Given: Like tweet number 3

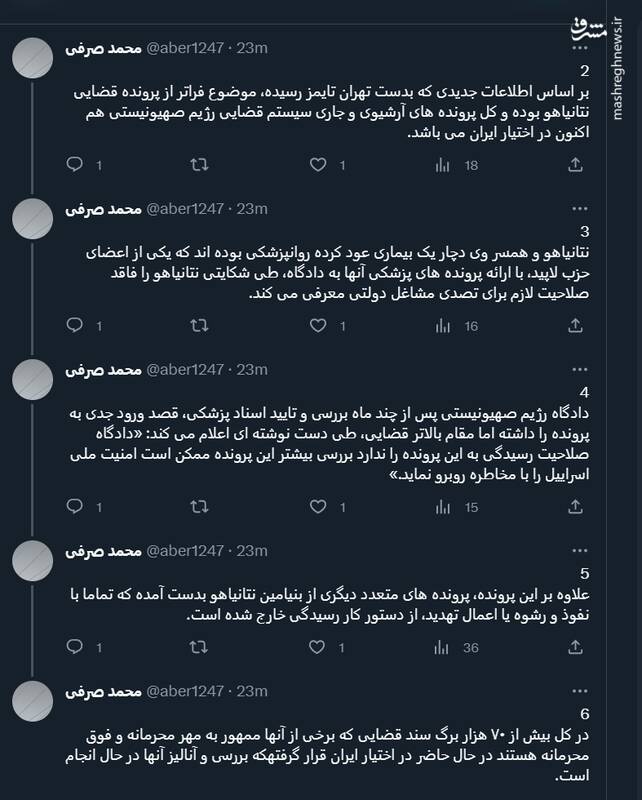Looking at the screenshot, I should (319, 325).
